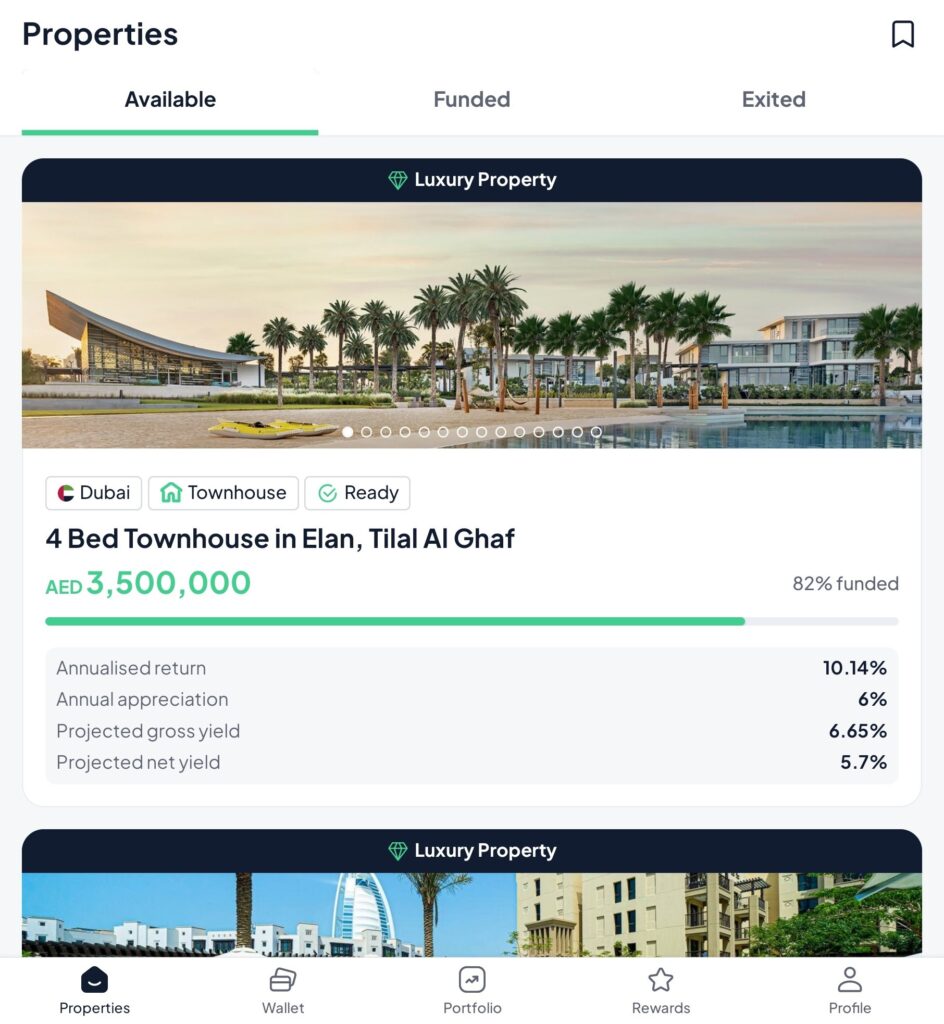944x1024 pixels.
Task: Open the Profile tab
Action: point(849,990)
